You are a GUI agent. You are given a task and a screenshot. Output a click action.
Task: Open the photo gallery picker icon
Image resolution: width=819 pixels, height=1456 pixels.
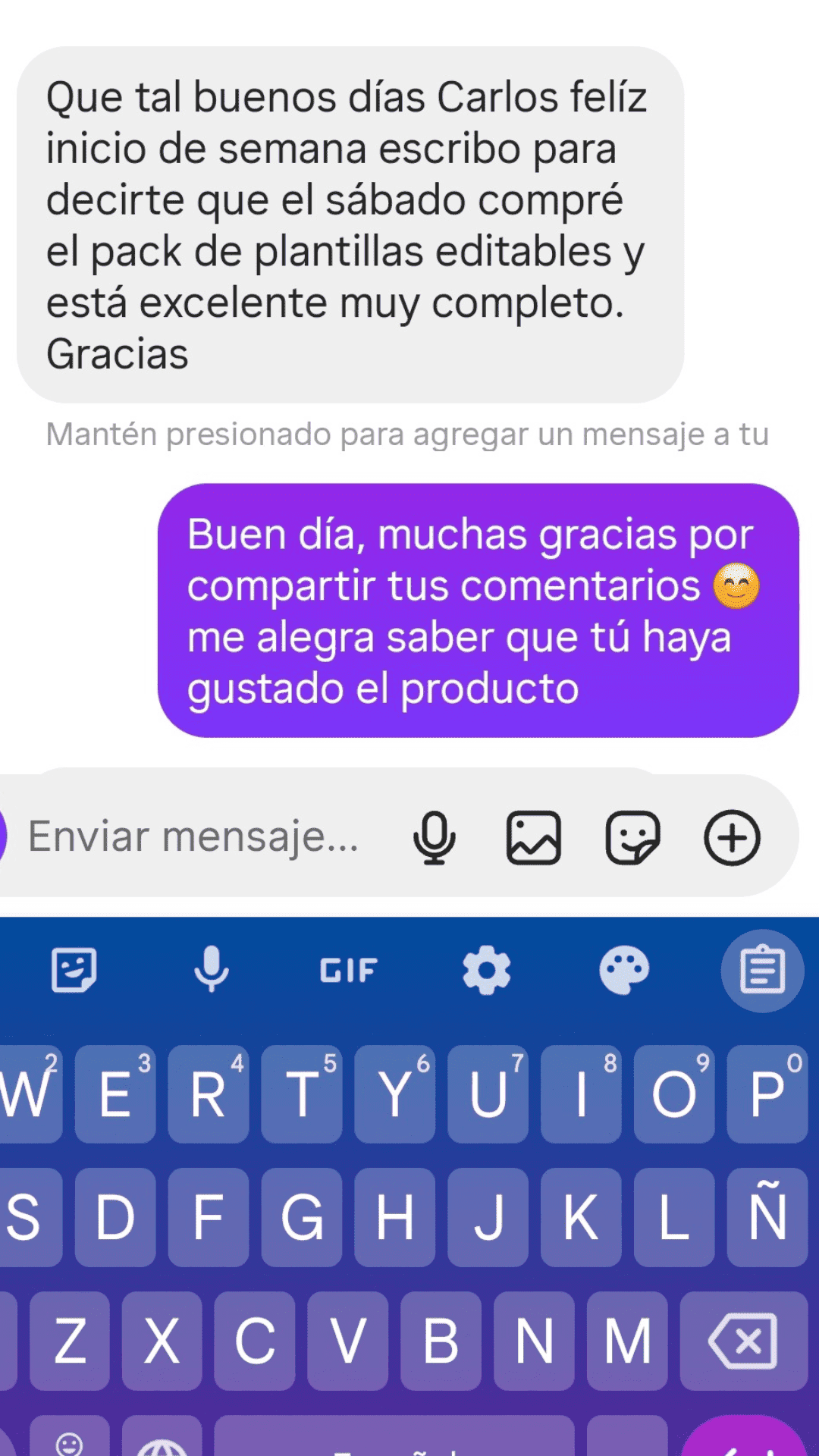(x=533, y=838)
